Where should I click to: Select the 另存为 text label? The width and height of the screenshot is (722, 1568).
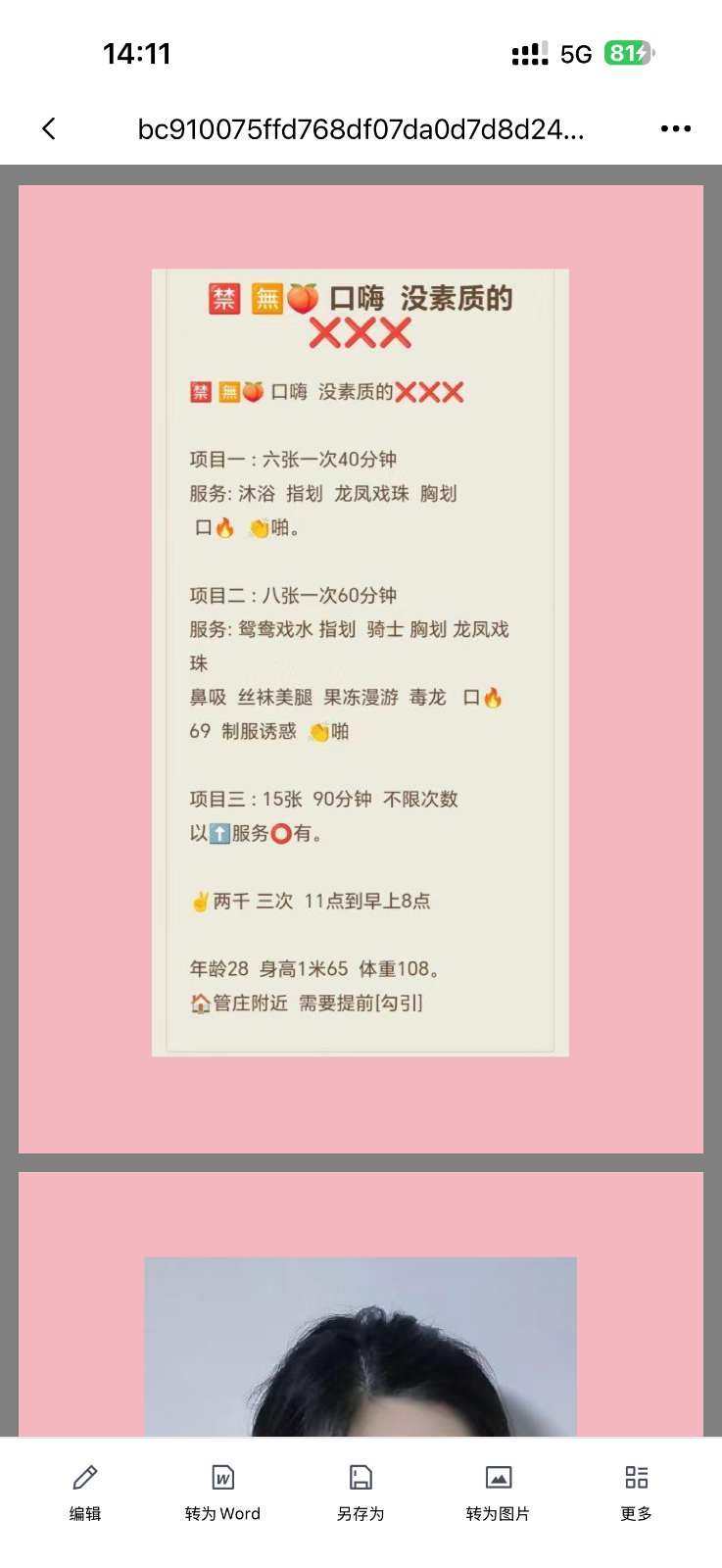point(361,1513)
